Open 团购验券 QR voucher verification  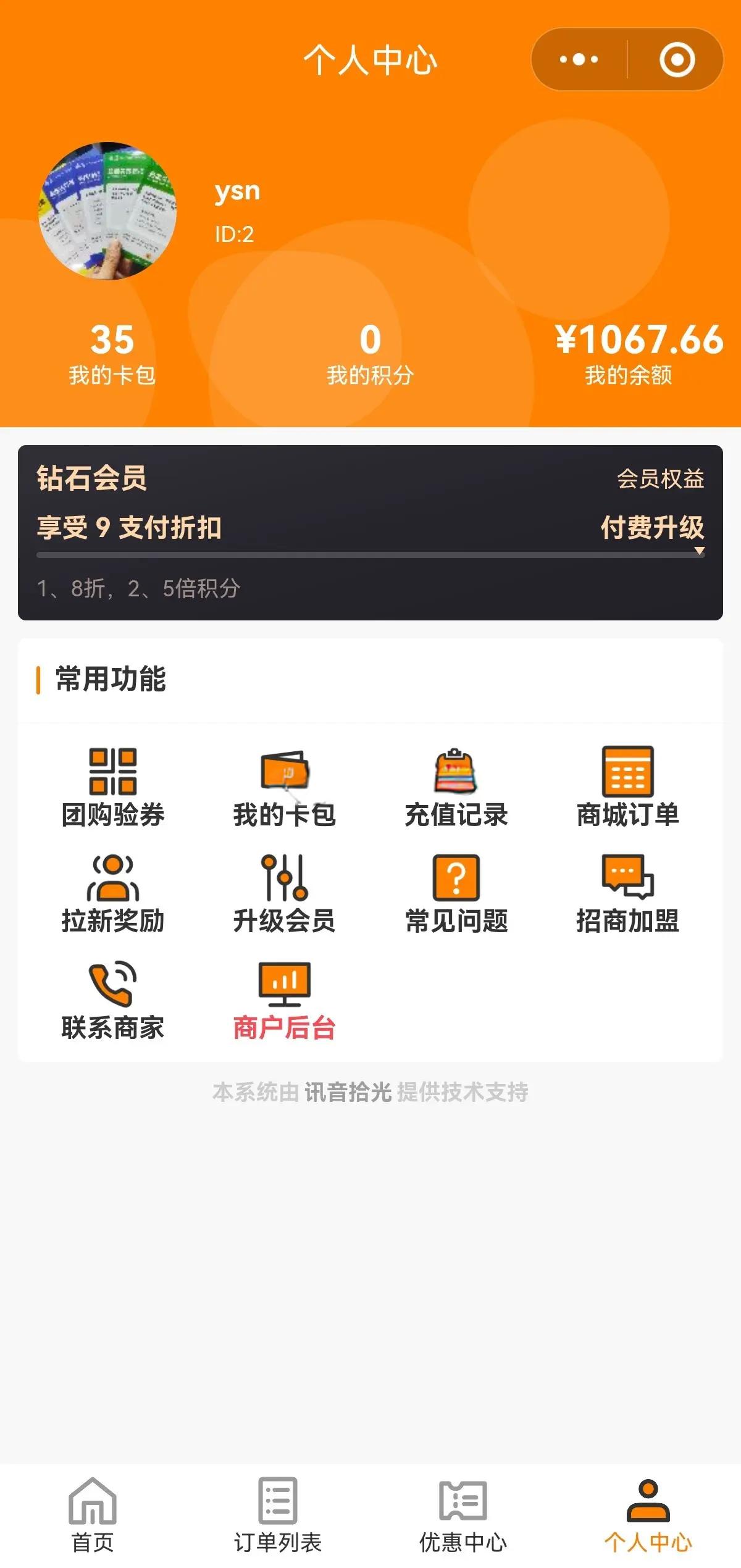tap(113, 787)
